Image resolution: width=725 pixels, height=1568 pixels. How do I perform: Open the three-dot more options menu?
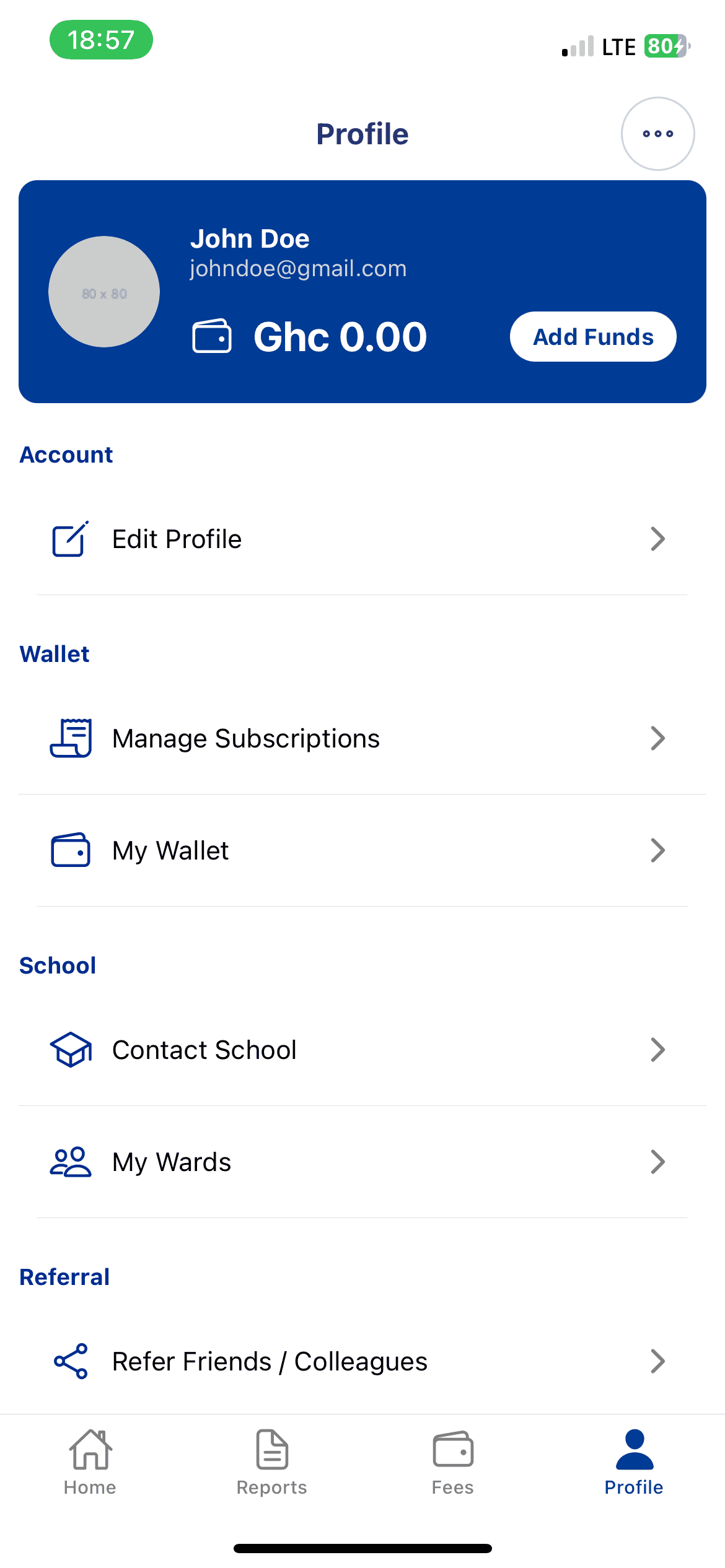(x=657, y=134)
